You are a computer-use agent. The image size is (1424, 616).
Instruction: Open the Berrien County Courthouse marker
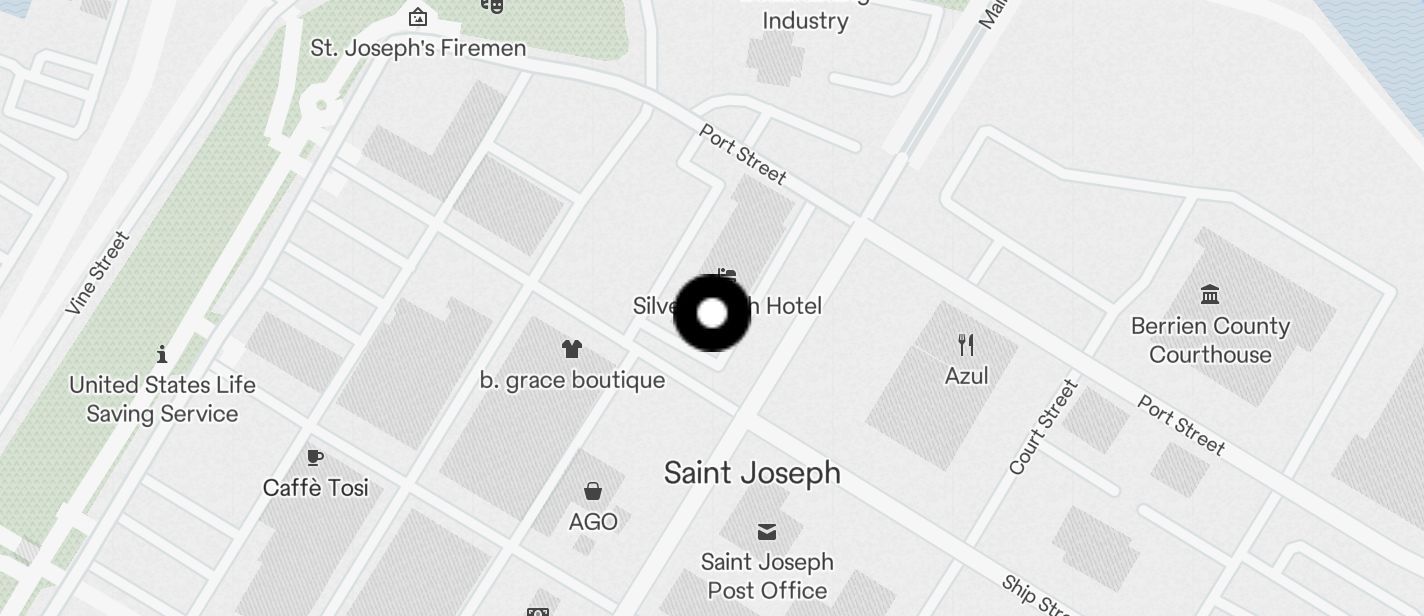click(1210, 295)
